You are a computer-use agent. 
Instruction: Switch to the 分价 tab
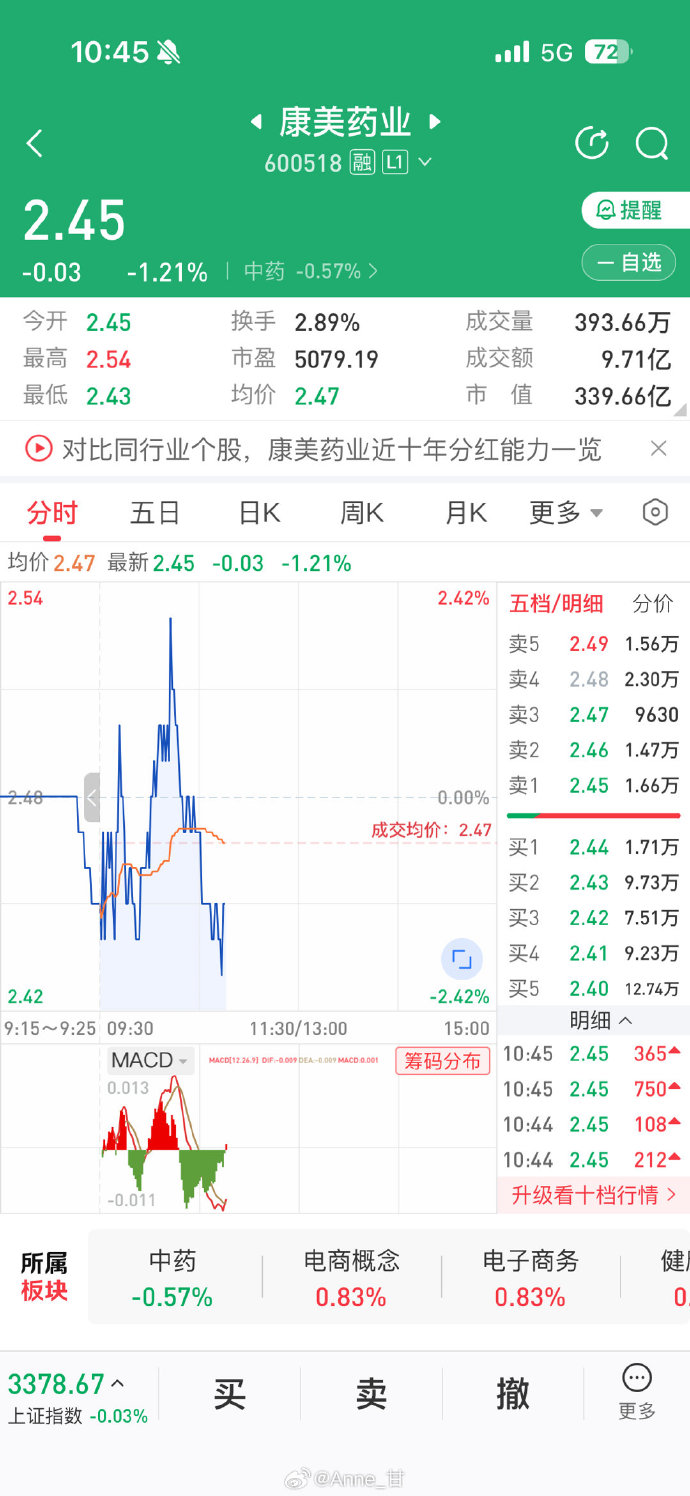[x=653, y=604]
